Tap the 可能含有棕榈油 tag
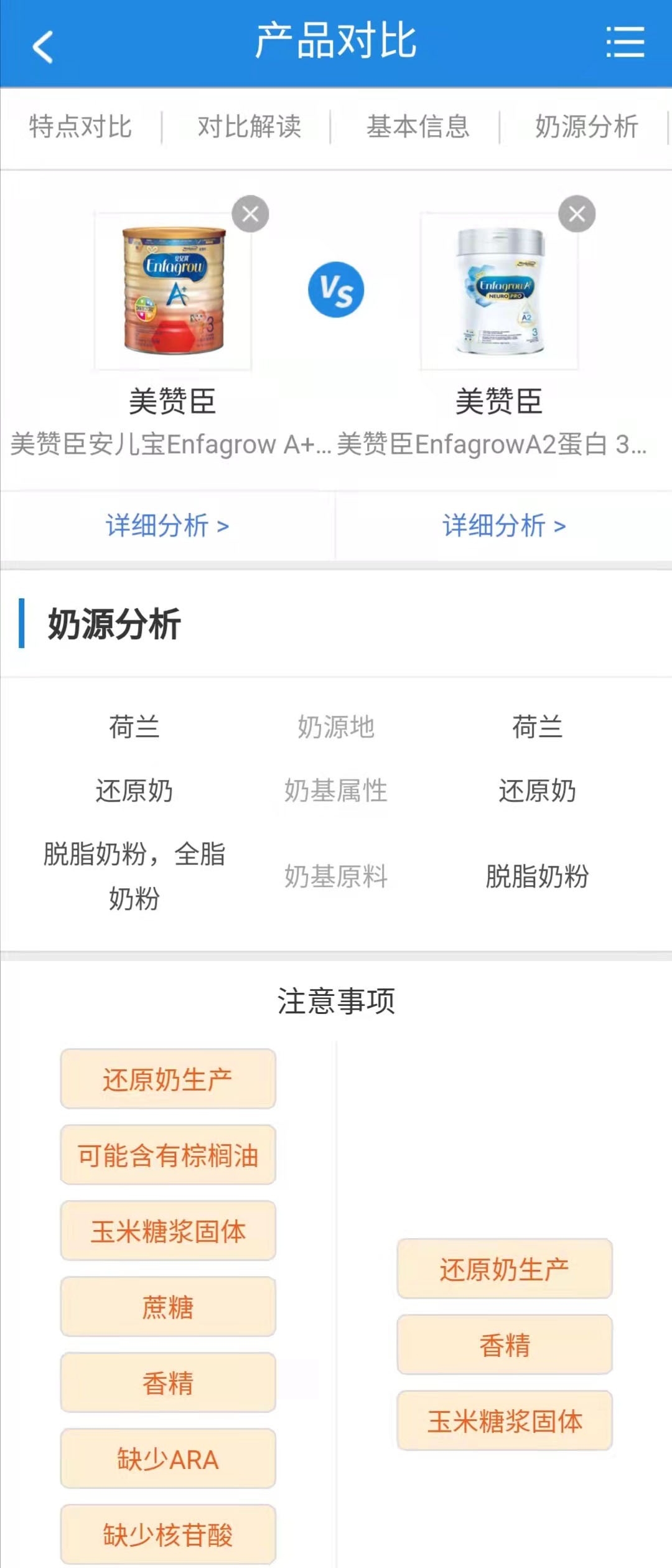This screenshot has height=1568, width=672. point(168,1155)
